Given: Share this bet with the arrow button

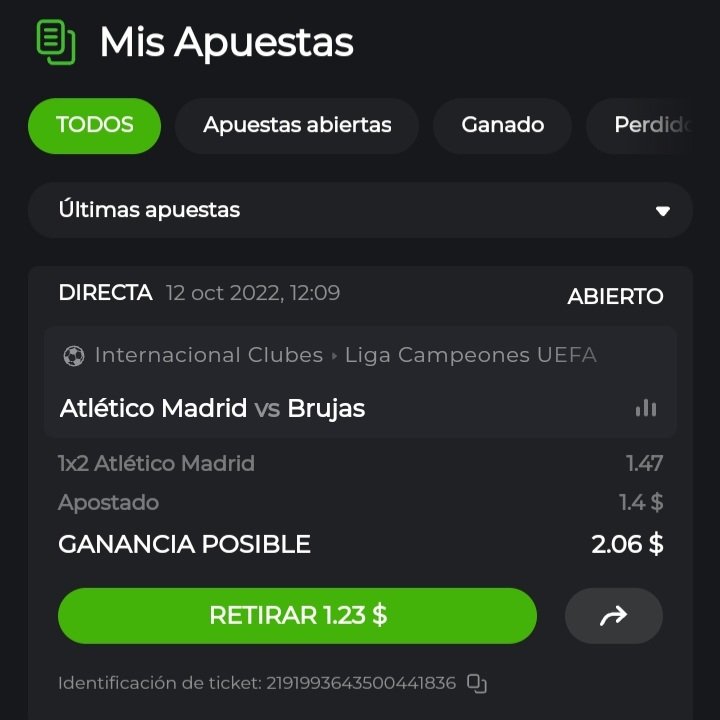Looking at the screenshot, I should pos(613,616).
